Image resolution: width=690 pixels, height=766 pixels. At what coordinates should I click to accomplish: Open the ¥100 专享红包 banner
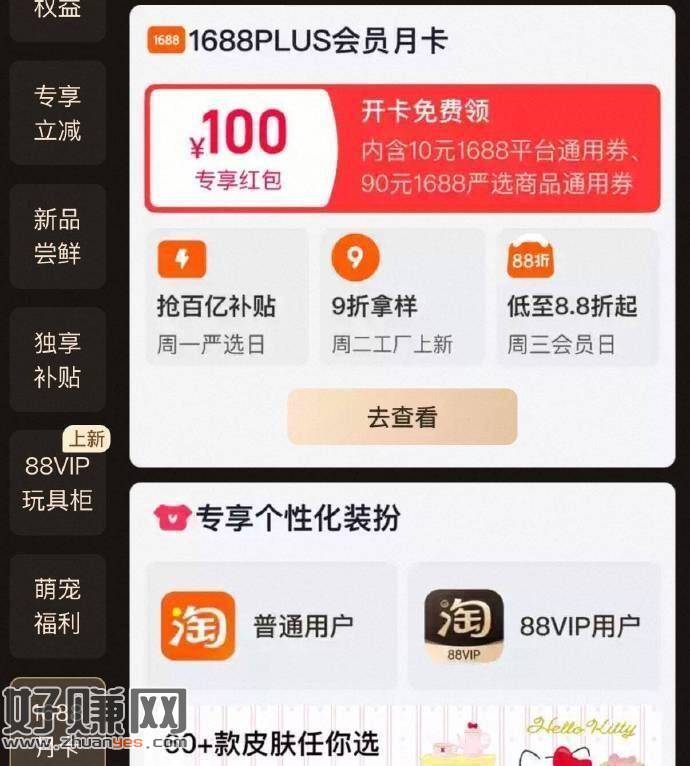coord(403,148)
